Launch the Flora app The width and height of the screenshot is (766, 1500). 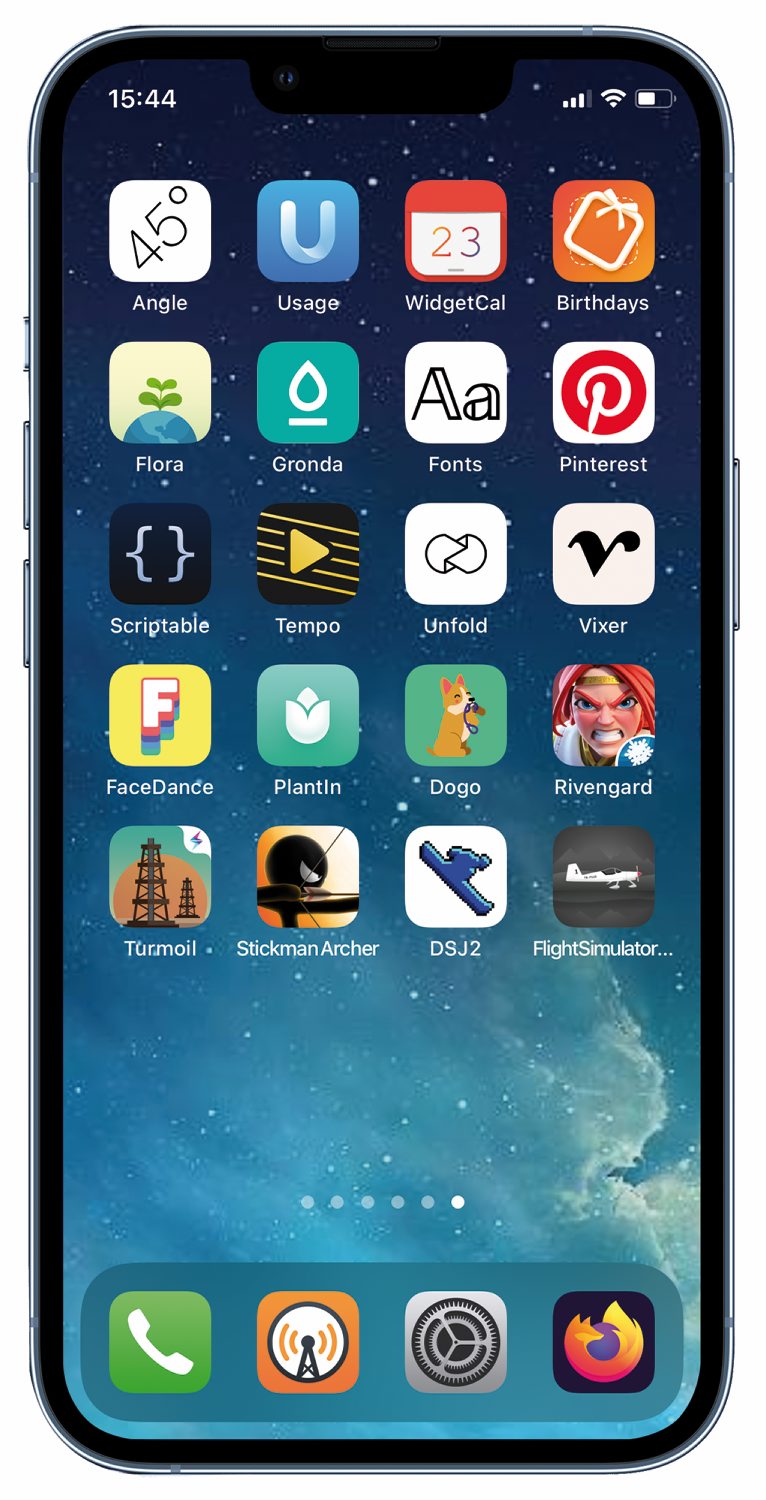160,392
